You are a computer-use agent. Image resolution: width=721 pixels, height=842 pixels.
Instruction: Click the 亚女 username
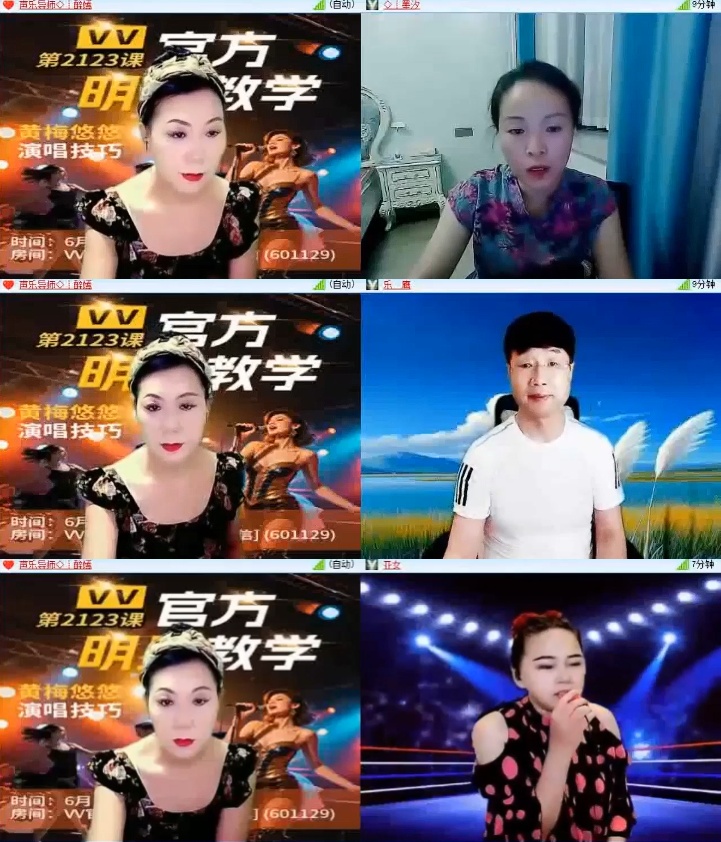pos(392,566)
